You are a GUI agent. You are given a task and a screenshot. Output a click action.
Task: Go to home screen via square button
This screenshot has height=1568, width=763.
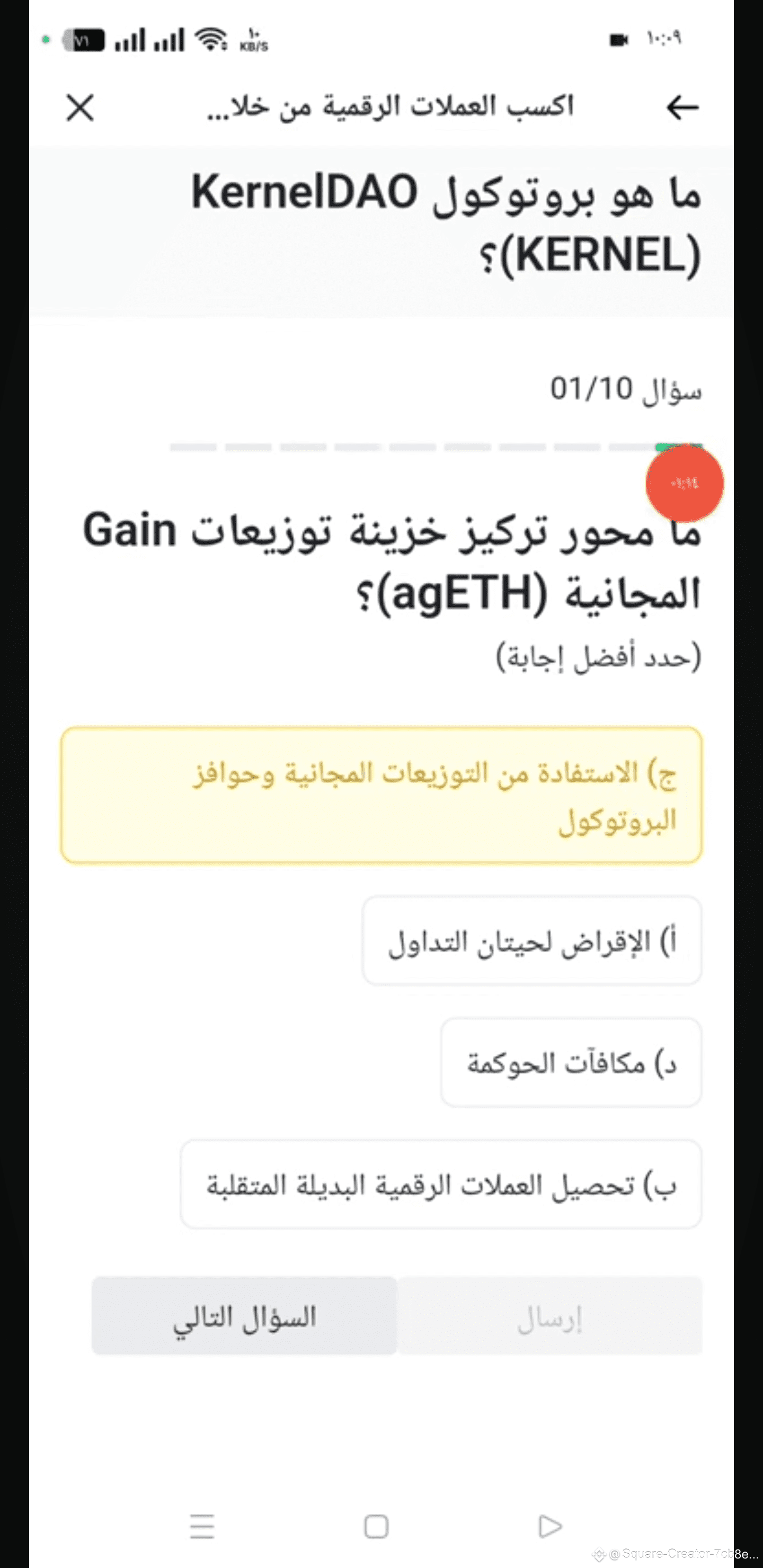pos(376,1526)
